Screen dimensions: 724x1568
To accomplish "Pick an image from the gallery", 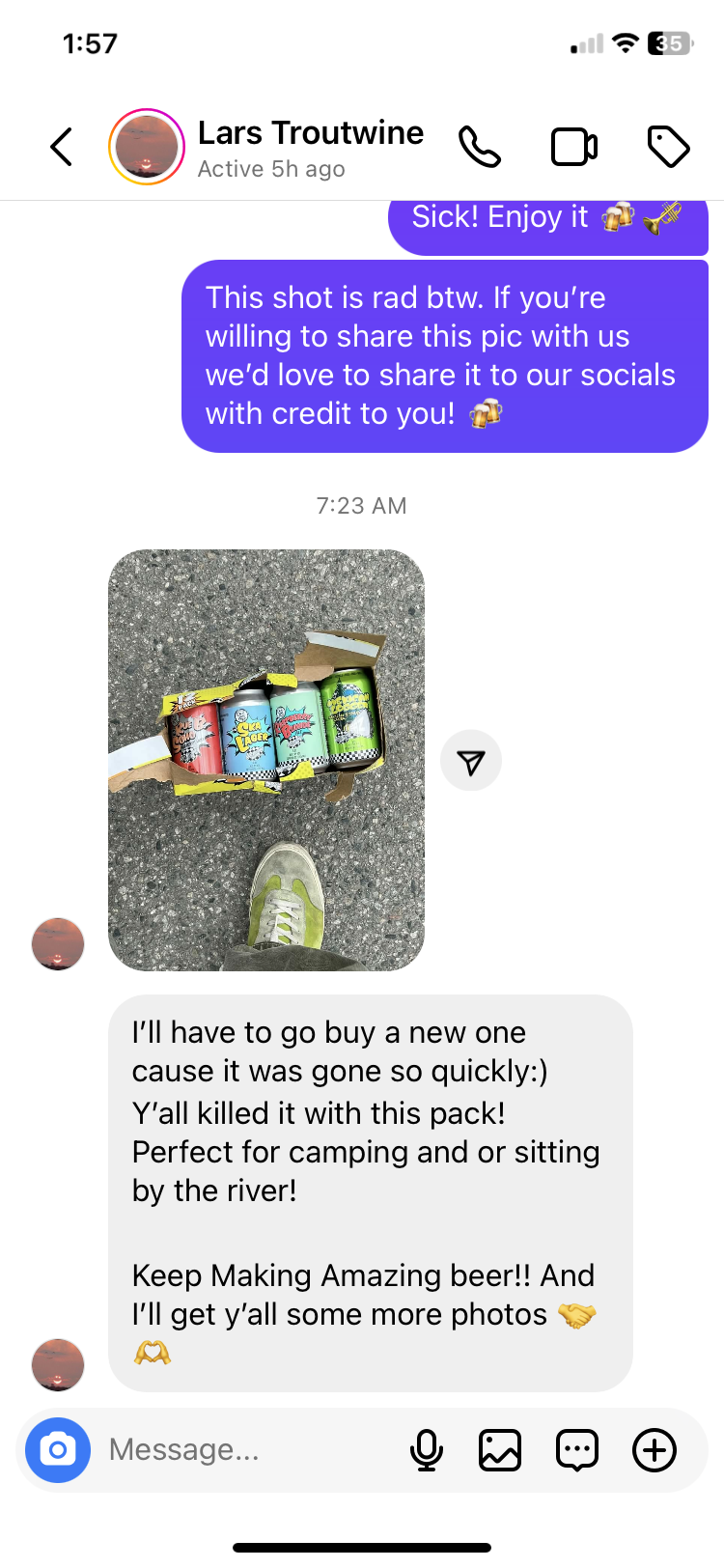I will click(x=500, y=1449).
